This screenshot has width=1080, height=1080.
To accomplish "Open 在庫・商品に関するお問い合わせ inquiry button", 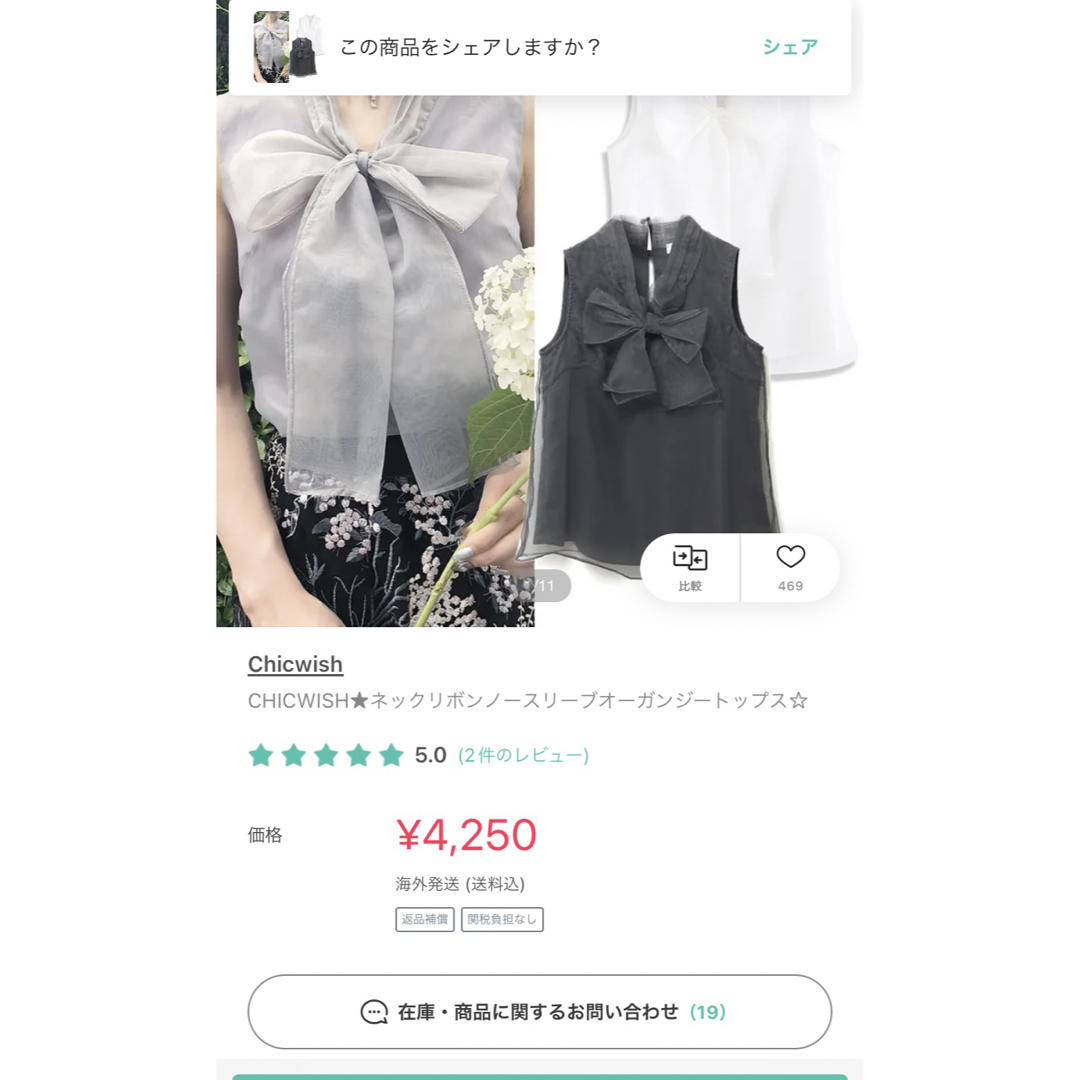I will tap(540, 1012).
